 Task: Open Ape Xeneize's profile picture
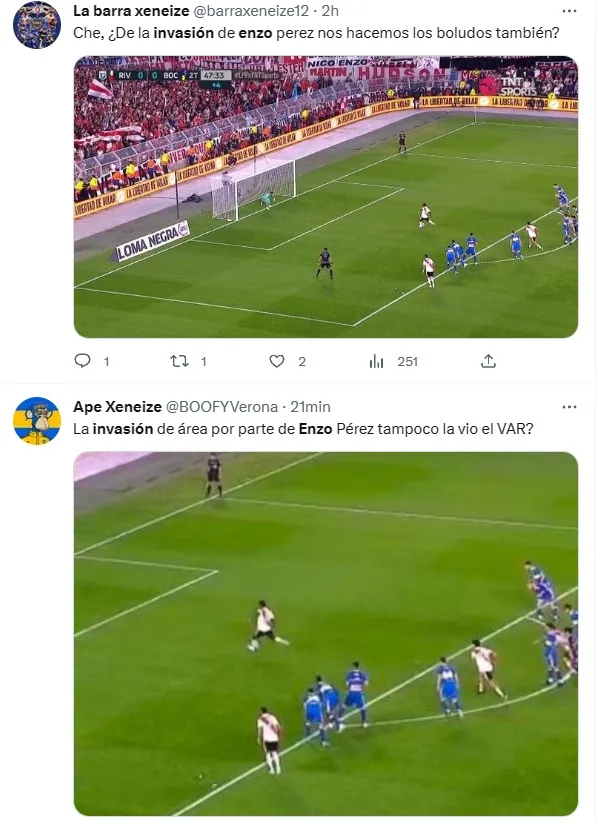pos(37,421)
